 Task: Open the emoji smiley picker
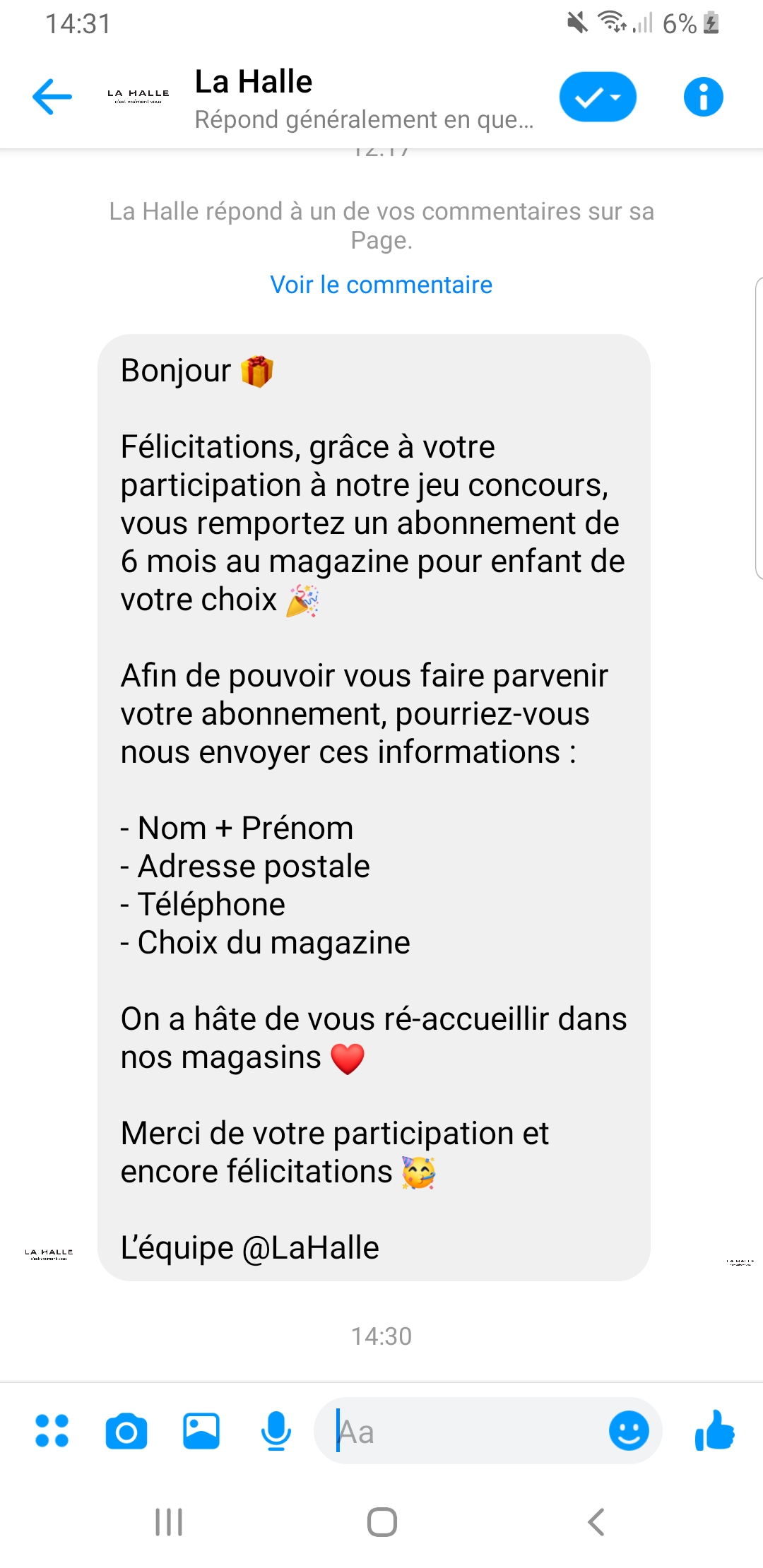(629, 1432)
